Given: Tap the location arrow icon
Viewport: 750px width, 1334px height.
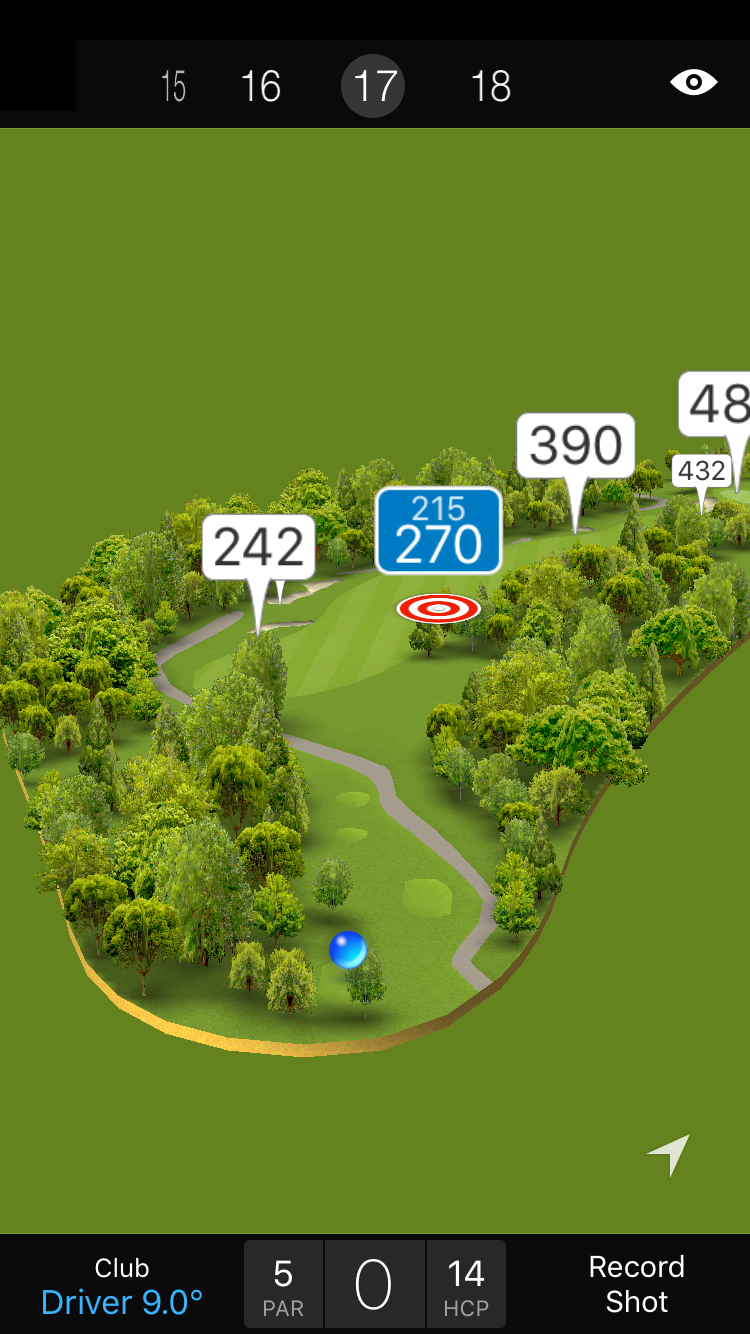Looking at the screenshot, I should (669, 1155).
